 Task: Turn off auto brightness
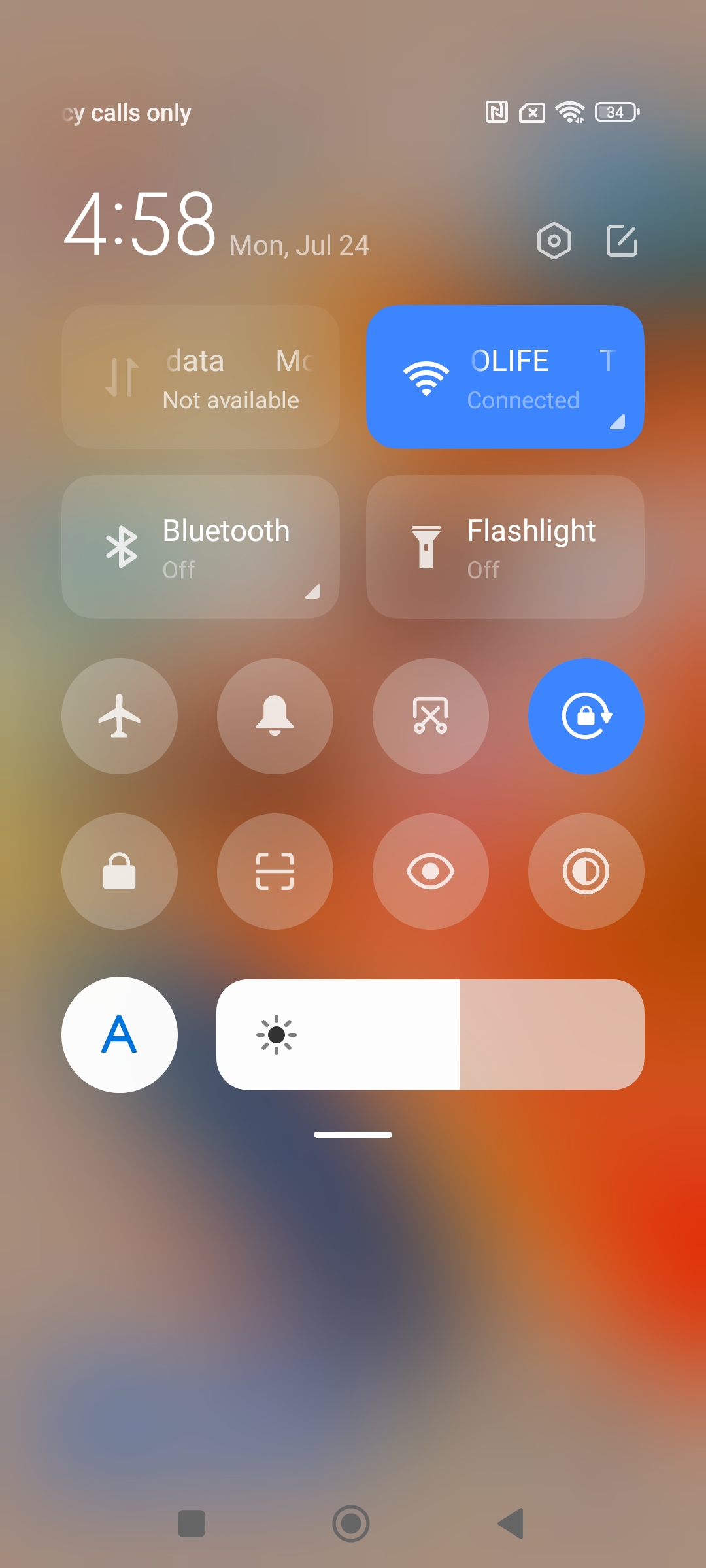[x=120, y=1035]
